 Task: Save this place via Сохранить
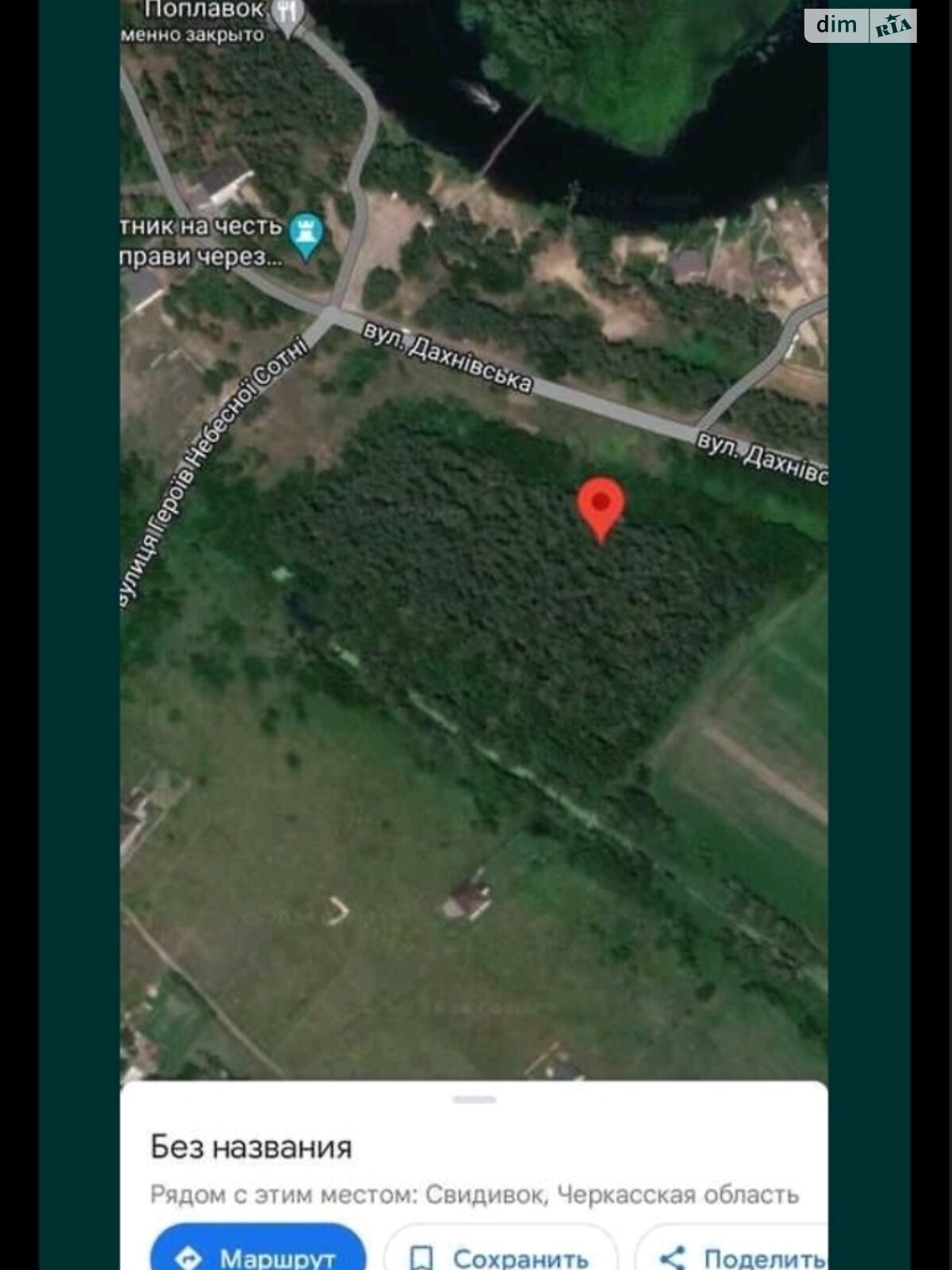[x=501, y=1256]
